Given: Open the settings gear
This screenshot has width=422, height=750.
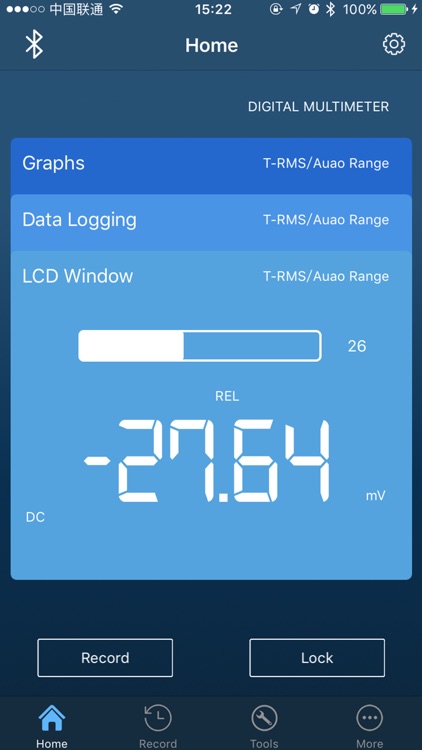Looking at the screenshot, I should (394, 44).
